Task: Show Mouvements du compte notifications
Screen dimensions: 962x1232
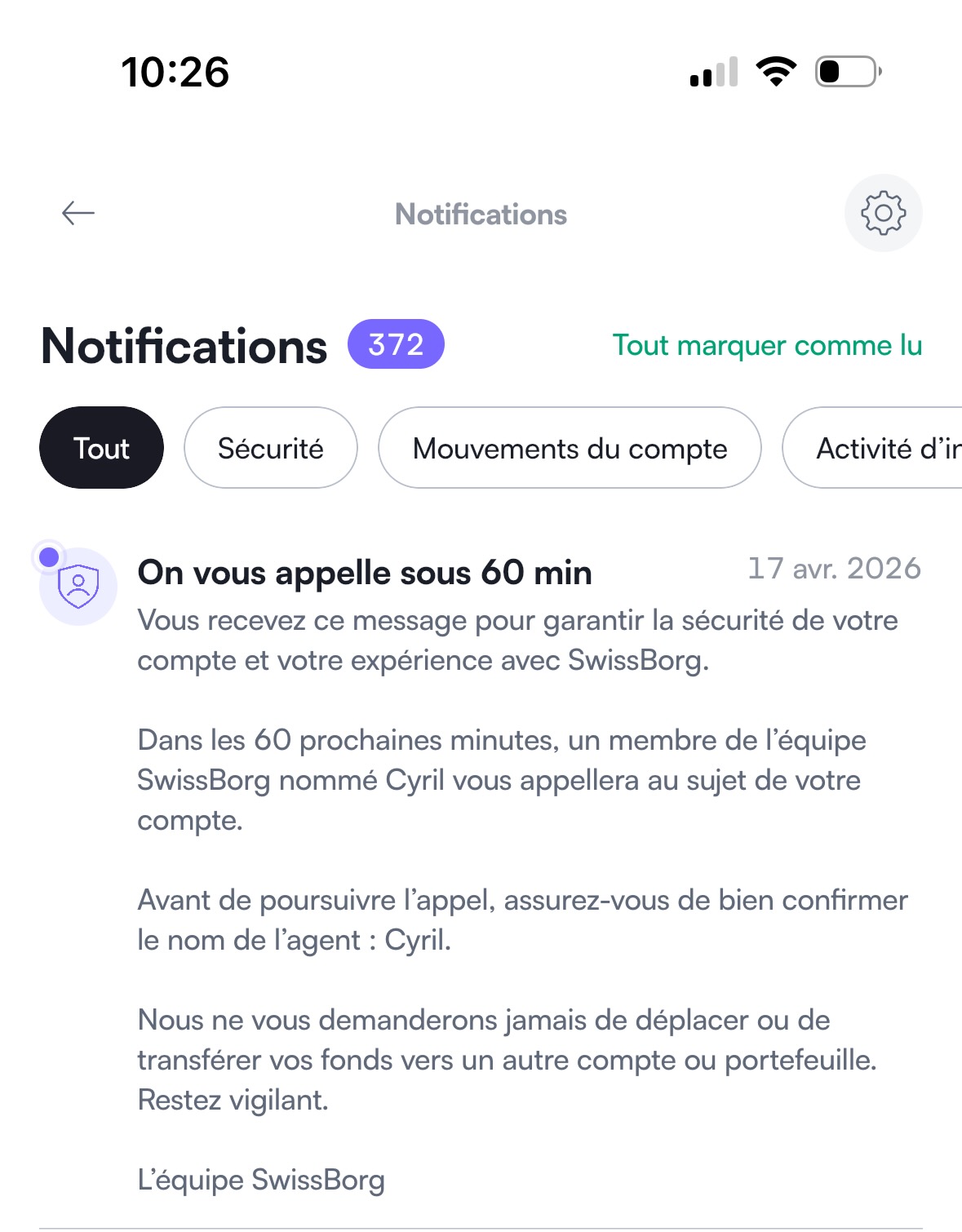Action: (570, 448)
